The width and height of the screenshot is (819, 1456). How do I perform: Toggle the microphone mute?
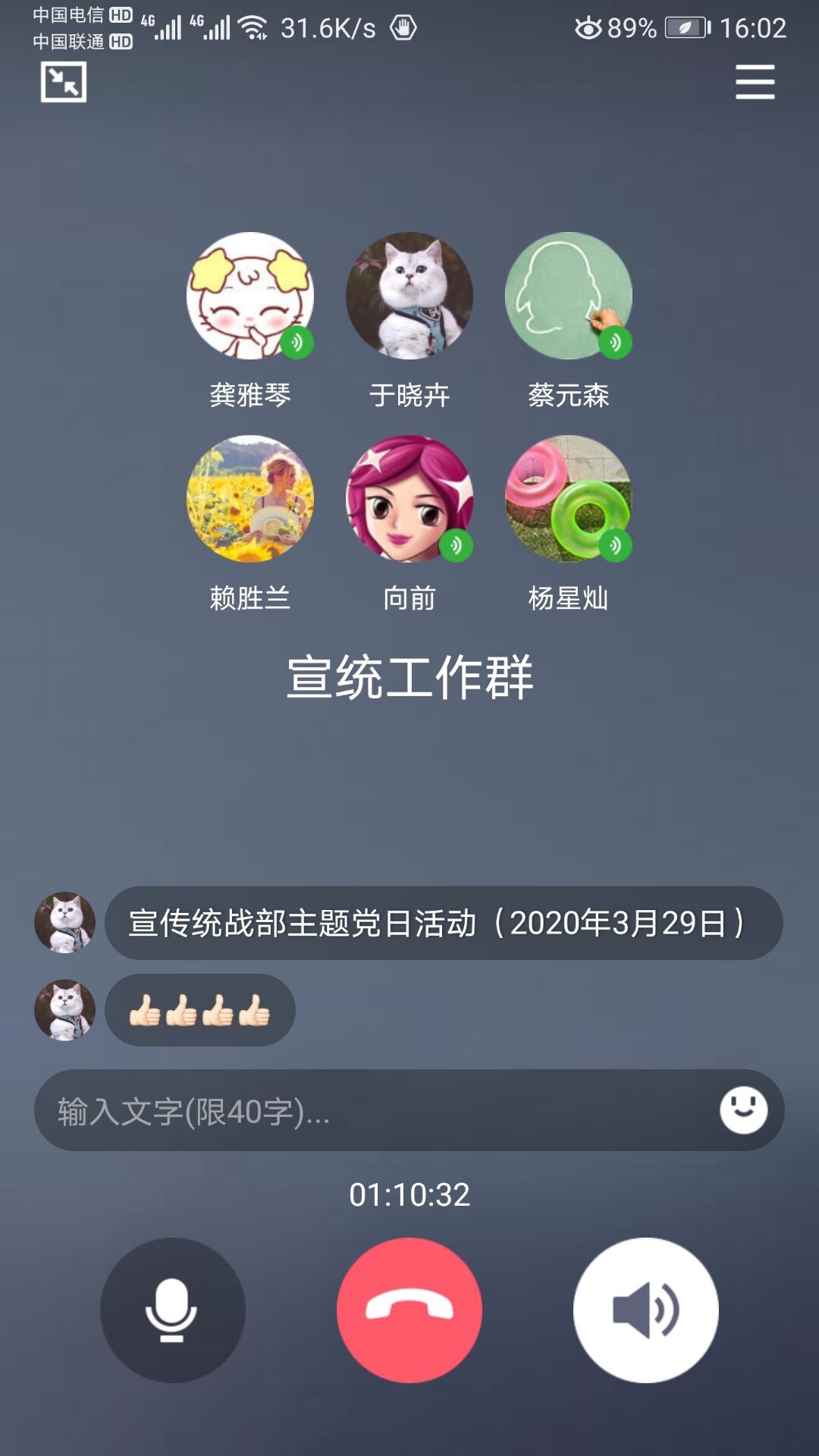pos(172,1310)
